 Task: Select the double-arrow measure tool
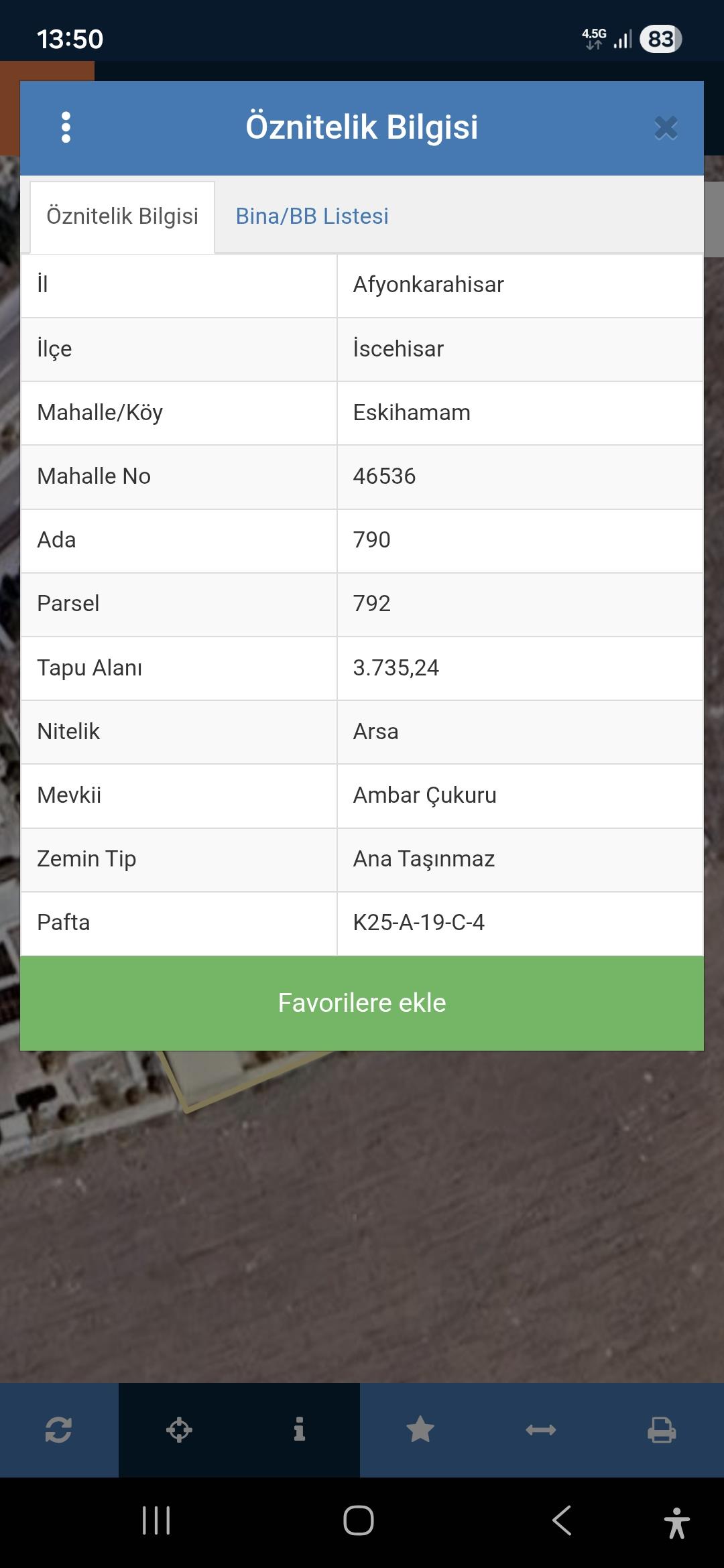pyautogui.click(x=541, y=1430)
